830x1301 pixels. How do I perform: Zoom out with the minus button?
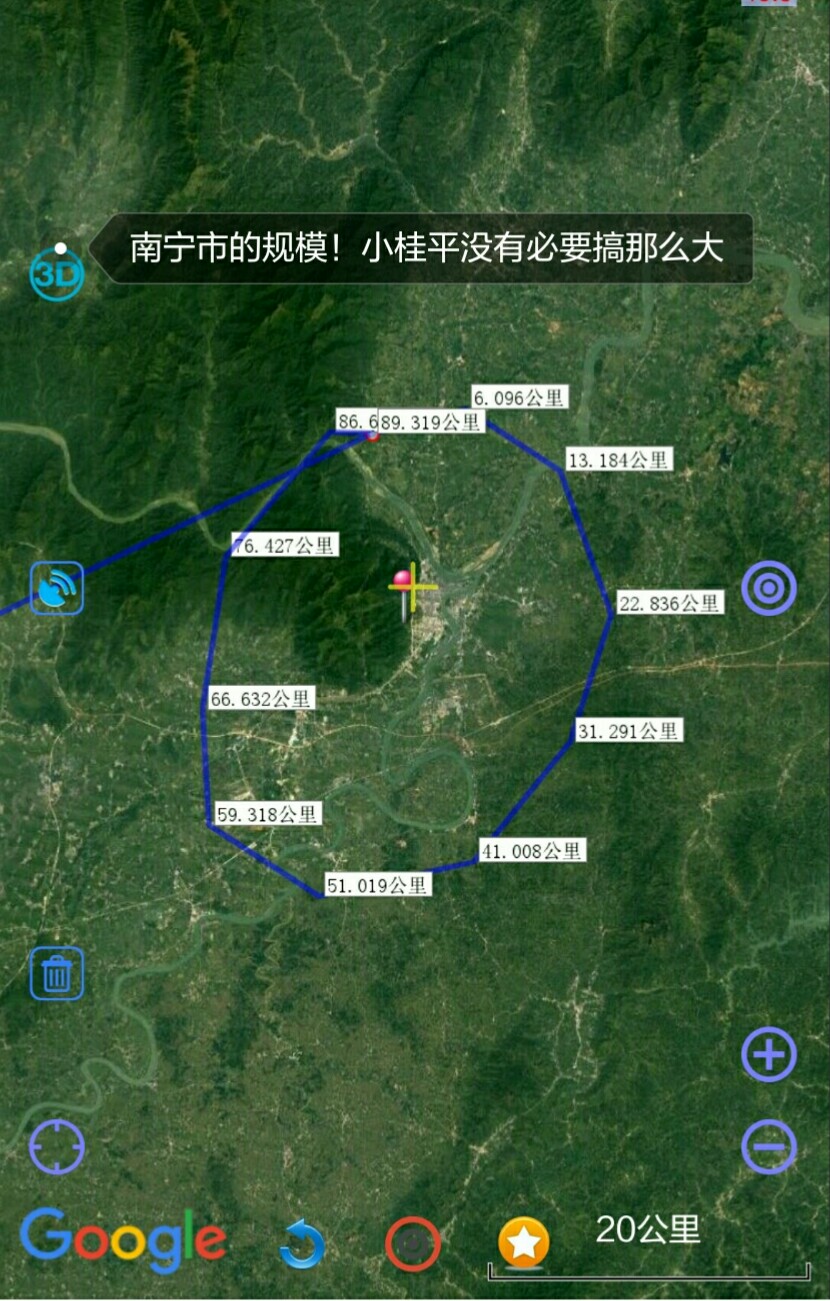(768, 1146)
